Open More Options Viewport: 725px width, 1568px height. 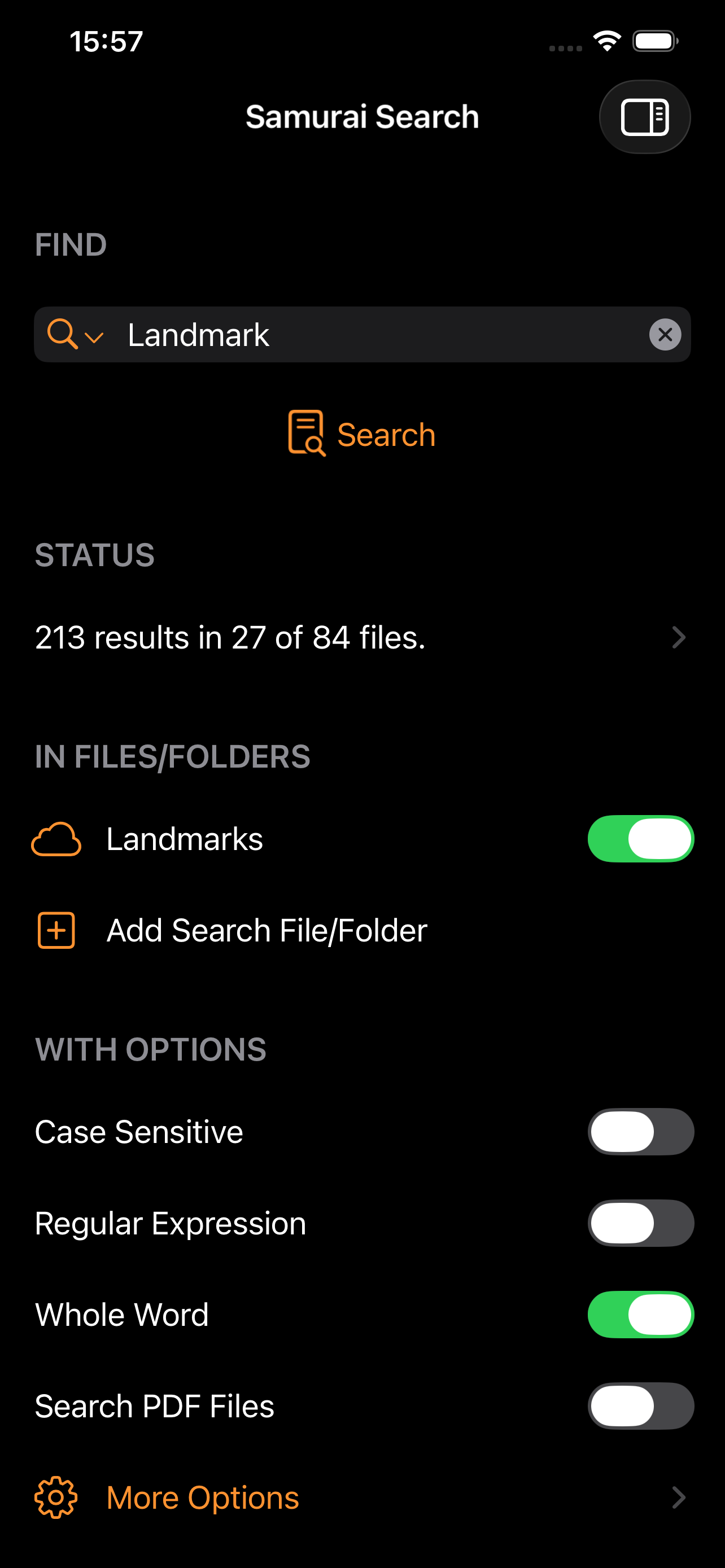point(203,1497)
